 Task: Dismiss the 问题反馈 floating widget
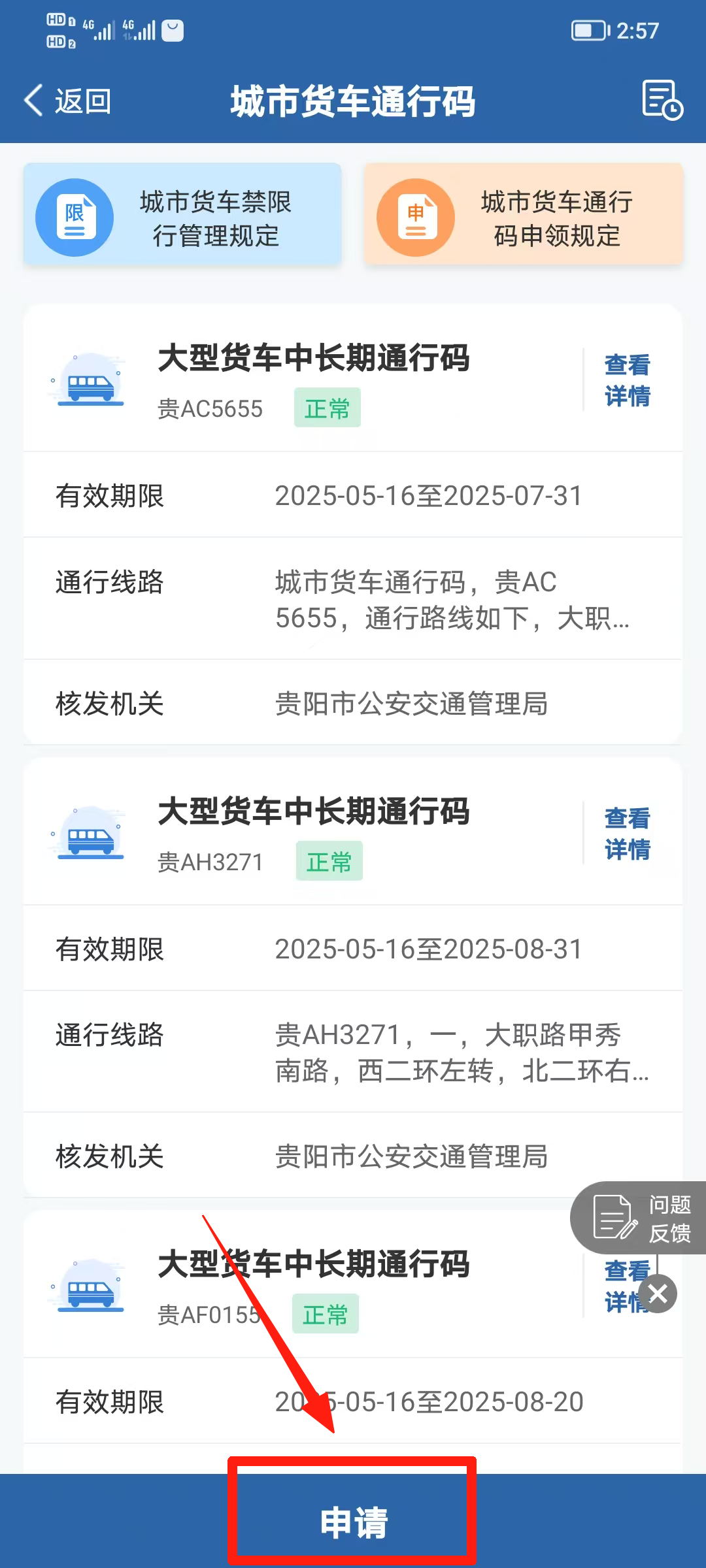click(x=658, y=1294)
